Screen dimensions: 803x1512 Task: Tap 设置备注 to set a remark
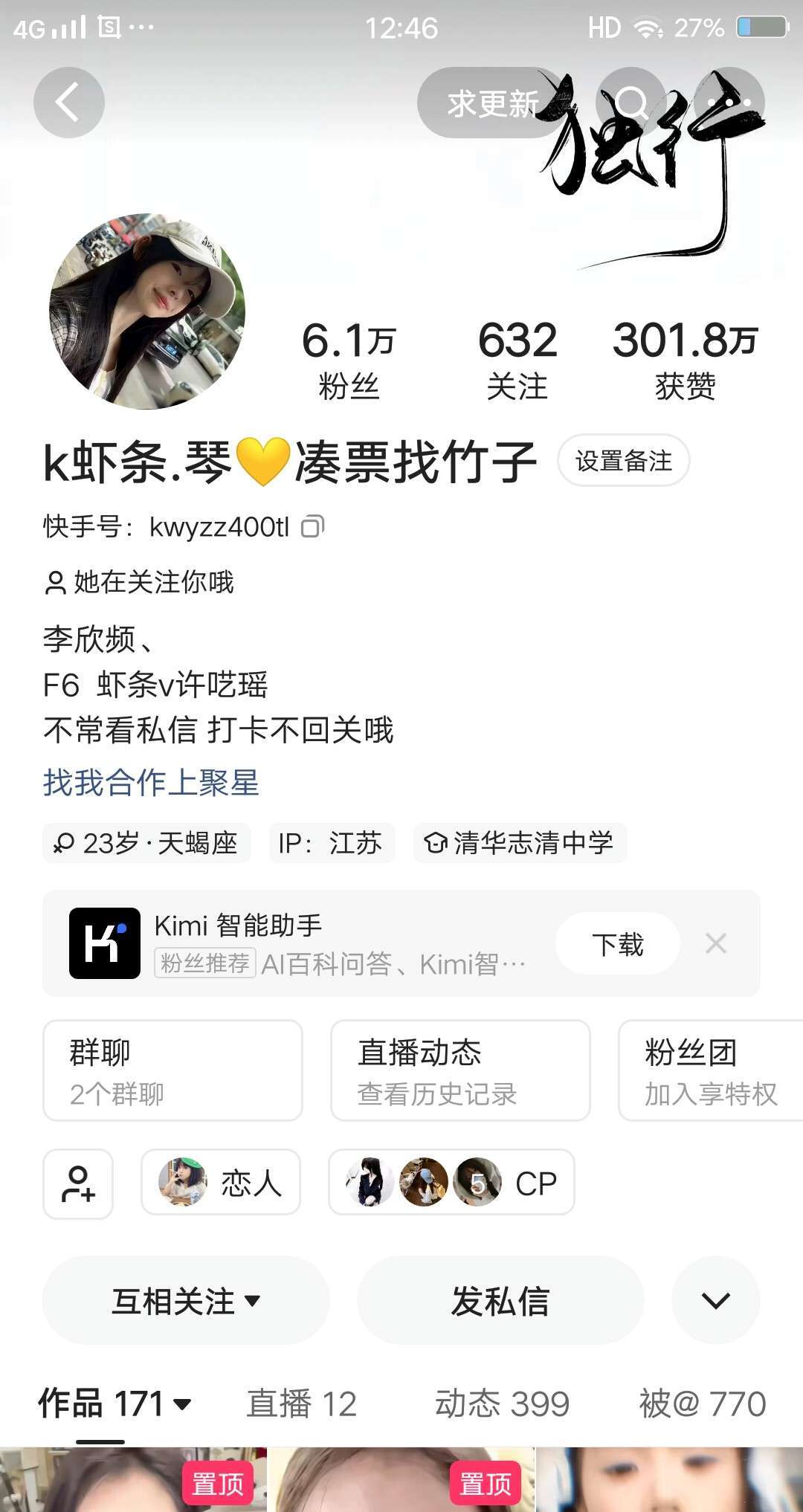623,461
